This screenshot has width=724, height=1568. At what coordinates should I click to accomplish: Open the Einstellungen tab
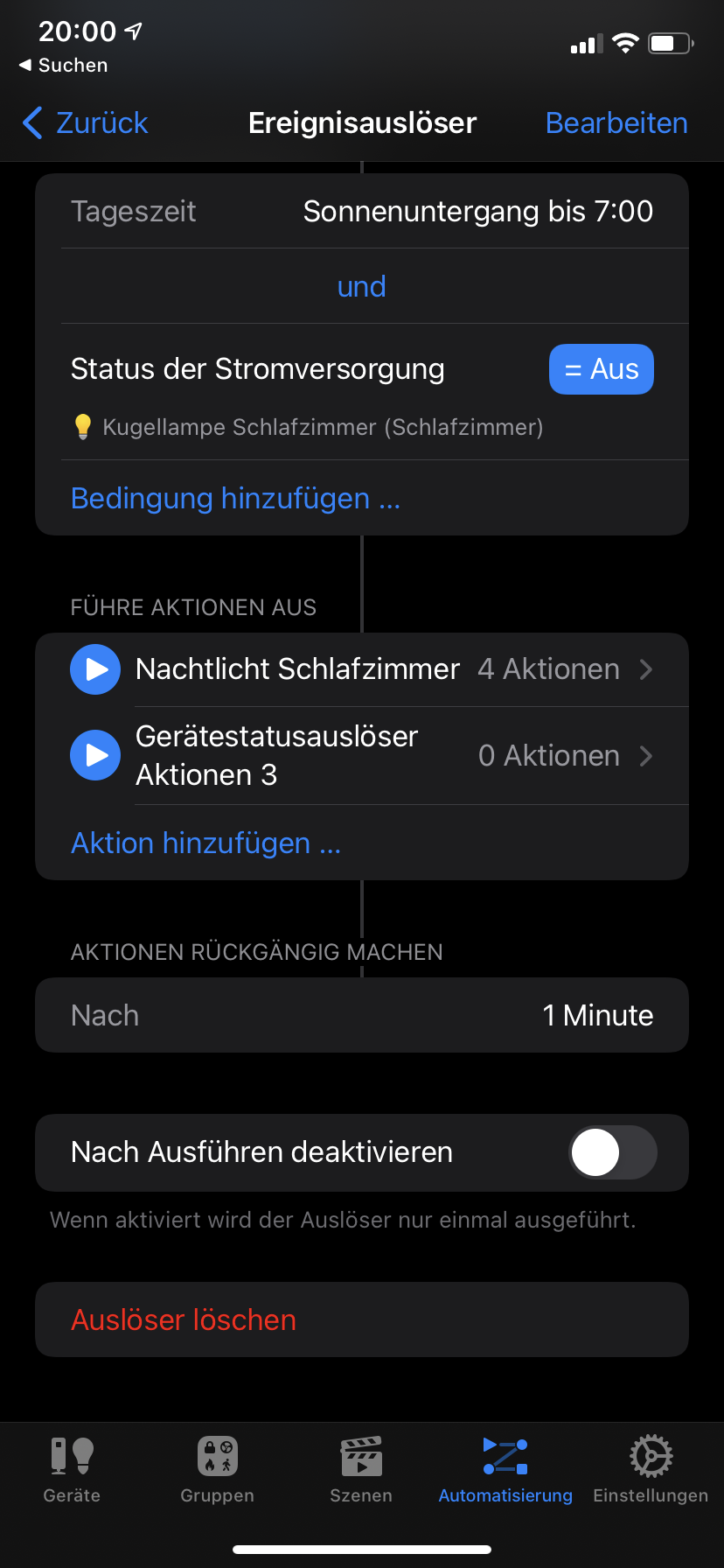[x=651, y=1470]
